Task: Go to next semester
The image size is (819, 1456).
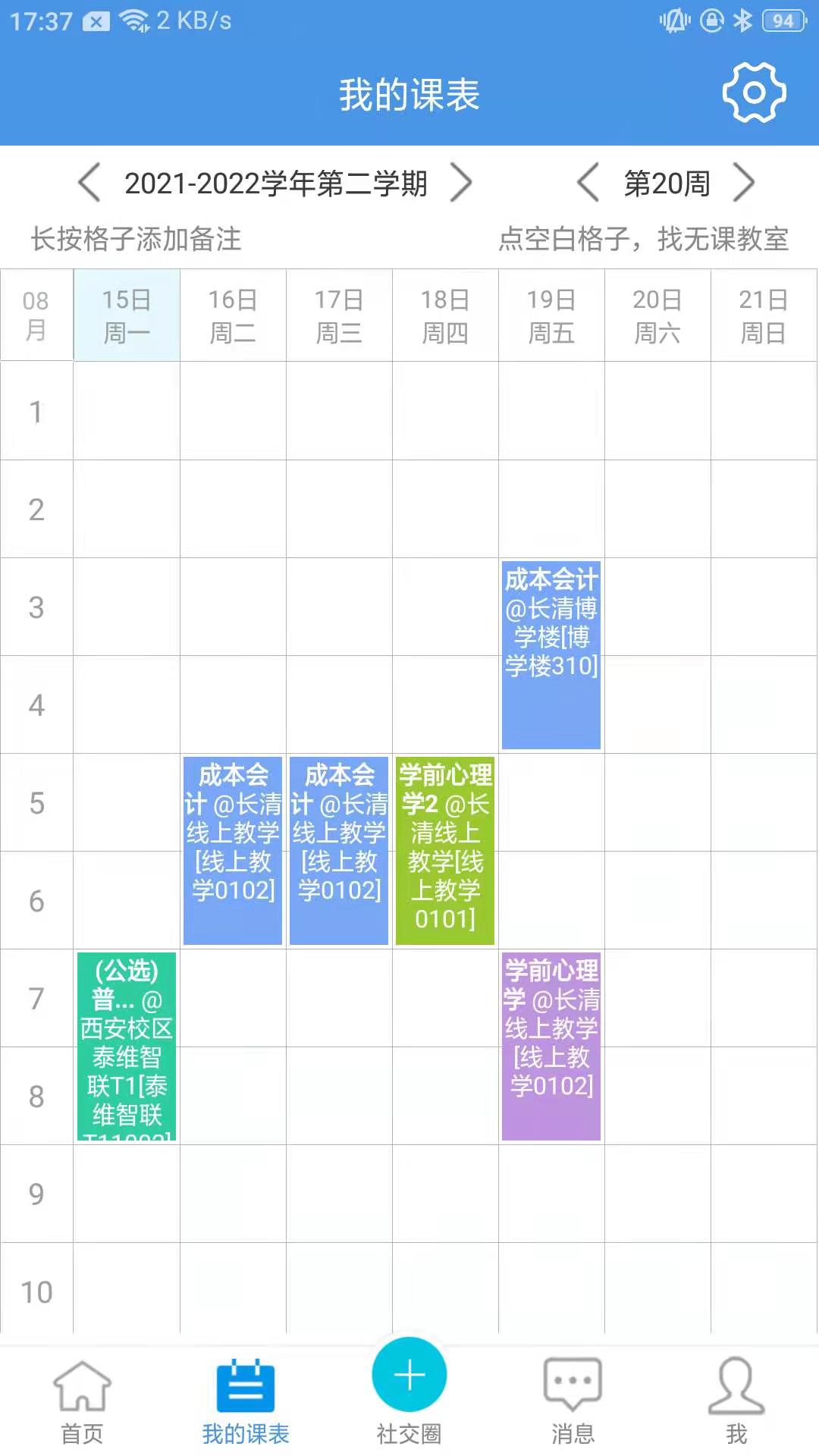Action: point(460,183)
